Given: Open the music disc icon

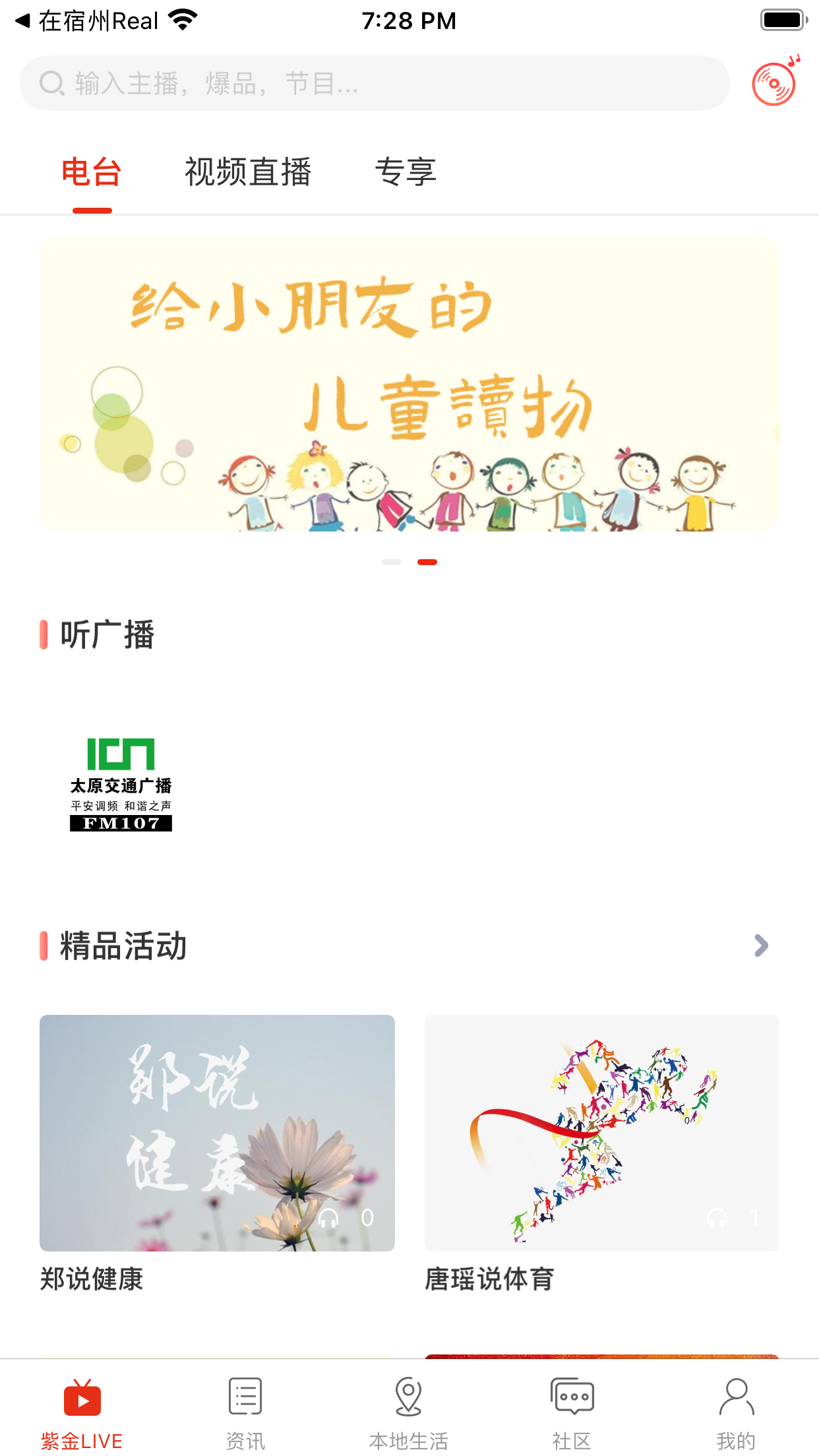Looking at the screenshot, I should (x=775, y=82).
